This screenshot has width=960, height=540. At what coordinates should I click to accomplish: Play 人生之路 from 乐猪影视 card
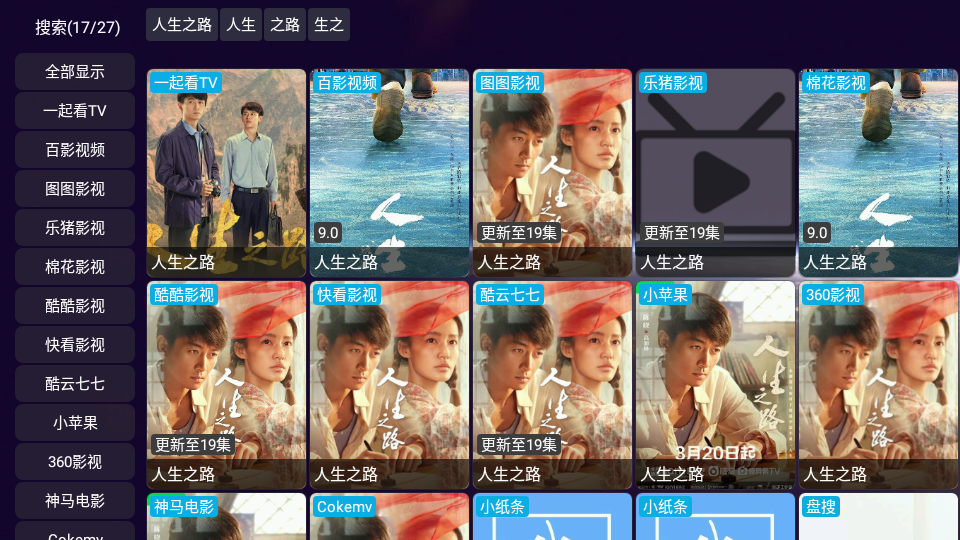pos(715,172)
